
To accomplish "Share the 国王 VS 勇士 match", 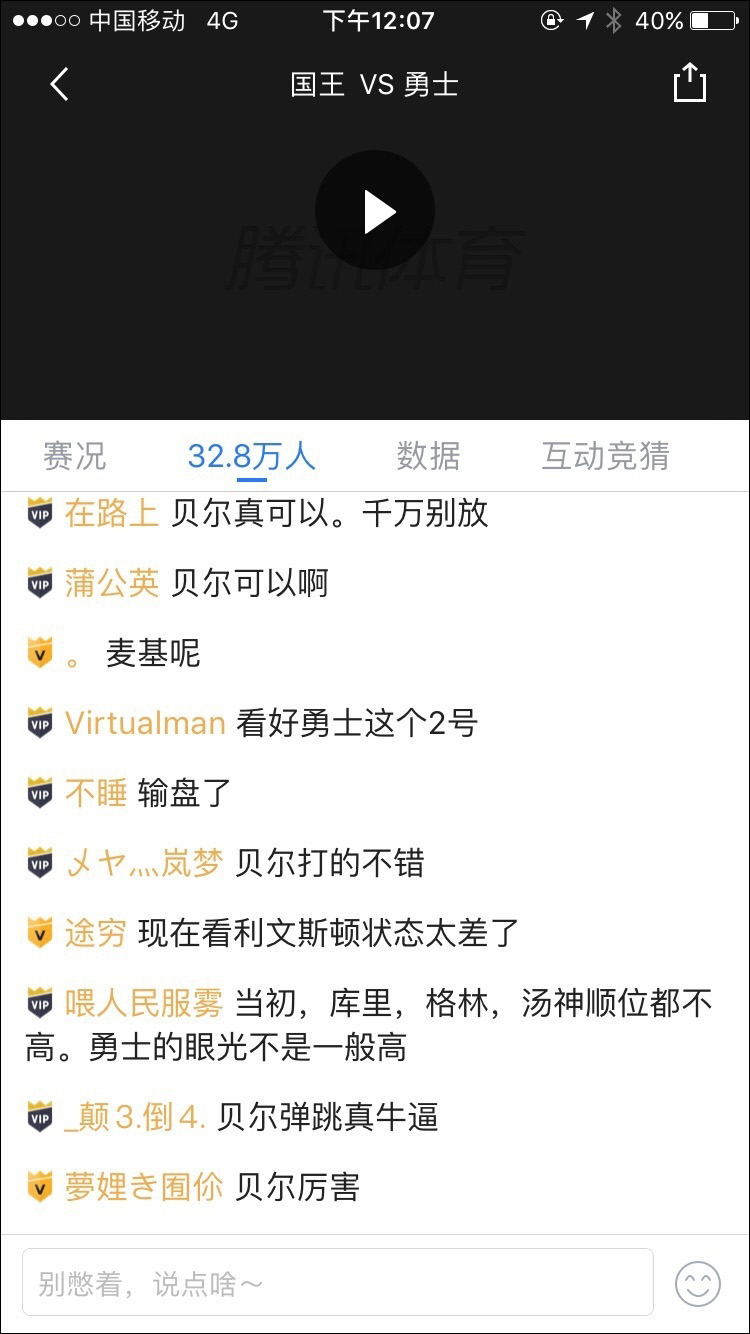I will (x=690, y=83).
